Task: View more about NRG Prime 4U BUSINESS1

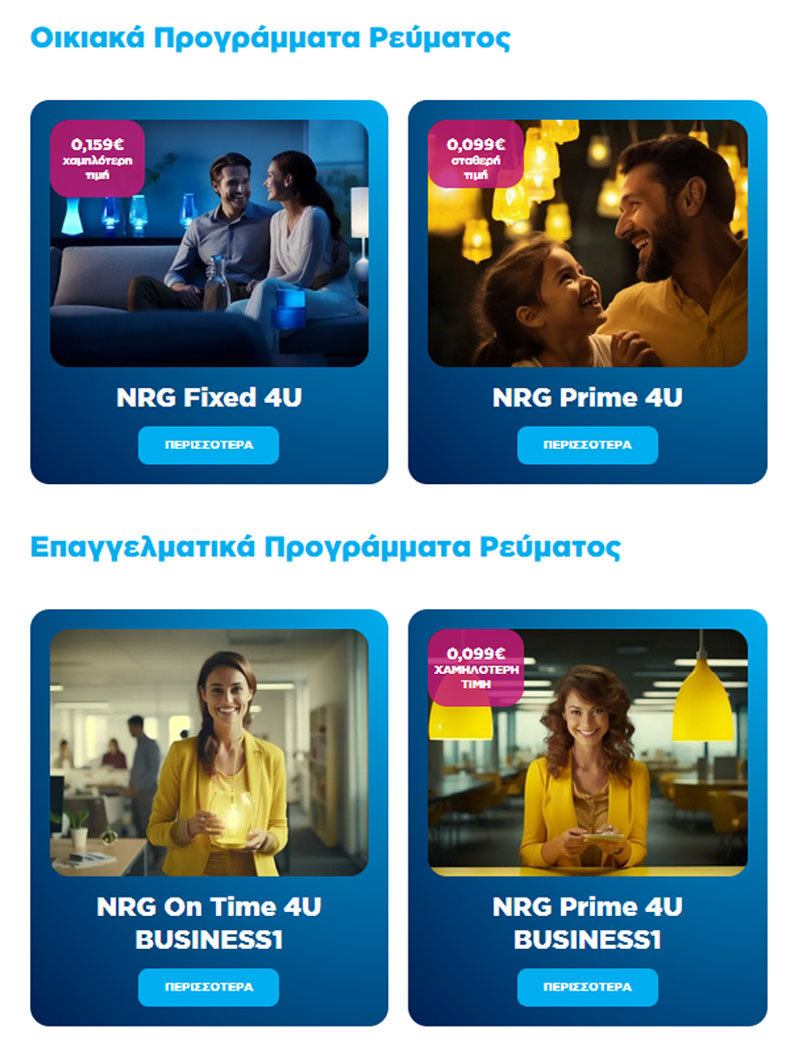Action: pos(587,987)
